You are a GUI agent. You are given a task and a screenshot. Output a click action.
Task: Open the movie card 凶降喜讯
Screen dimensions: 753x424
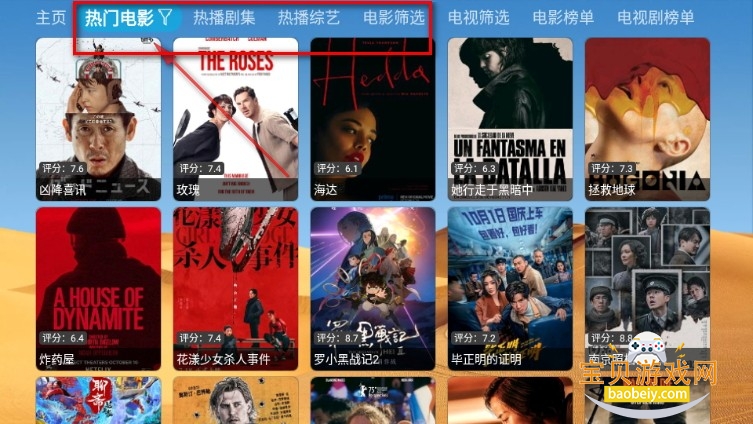click(x=98, y=118)
